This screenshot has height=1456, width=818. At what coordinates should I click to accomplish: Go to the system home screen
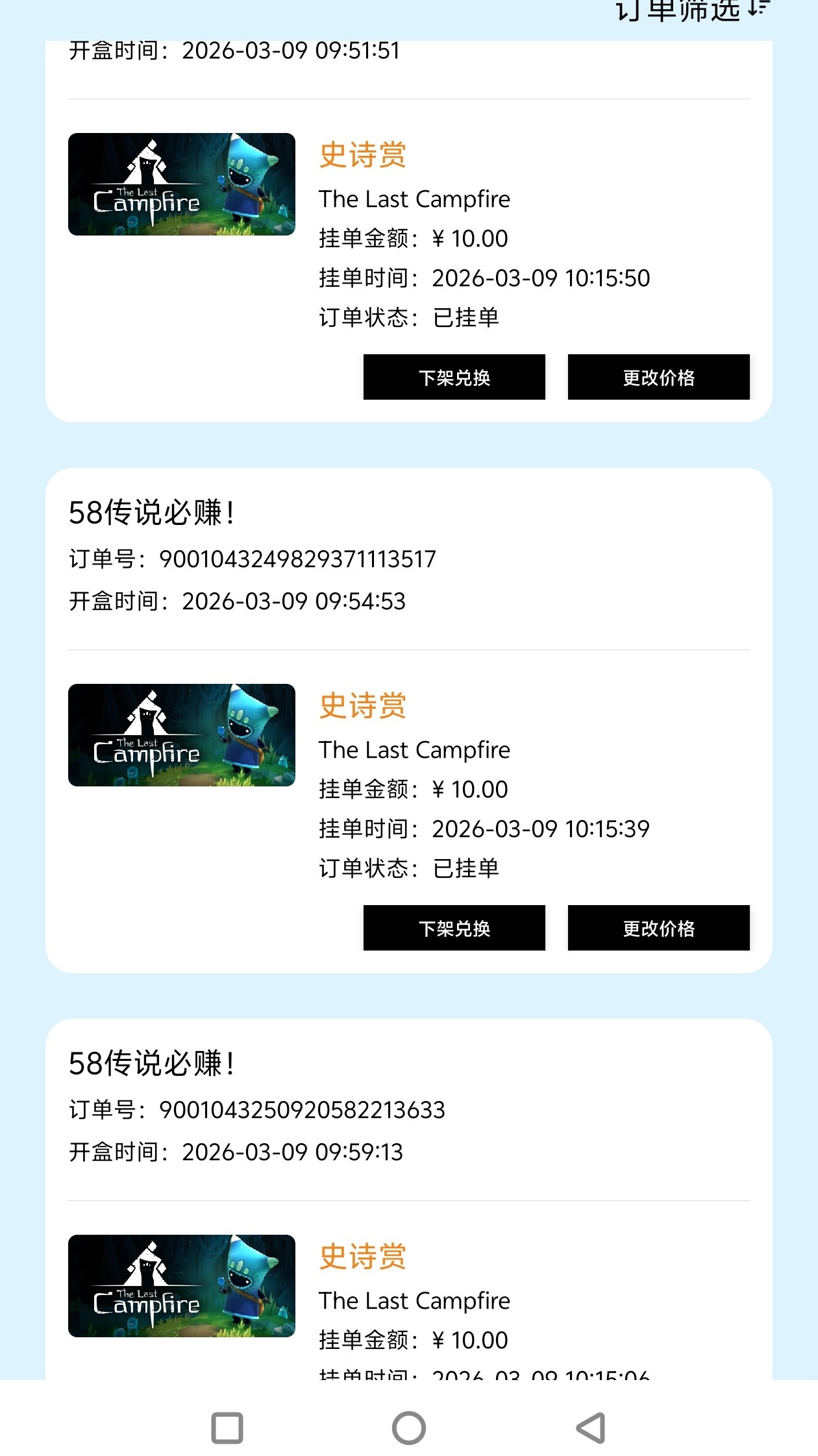coord(409,1428)
